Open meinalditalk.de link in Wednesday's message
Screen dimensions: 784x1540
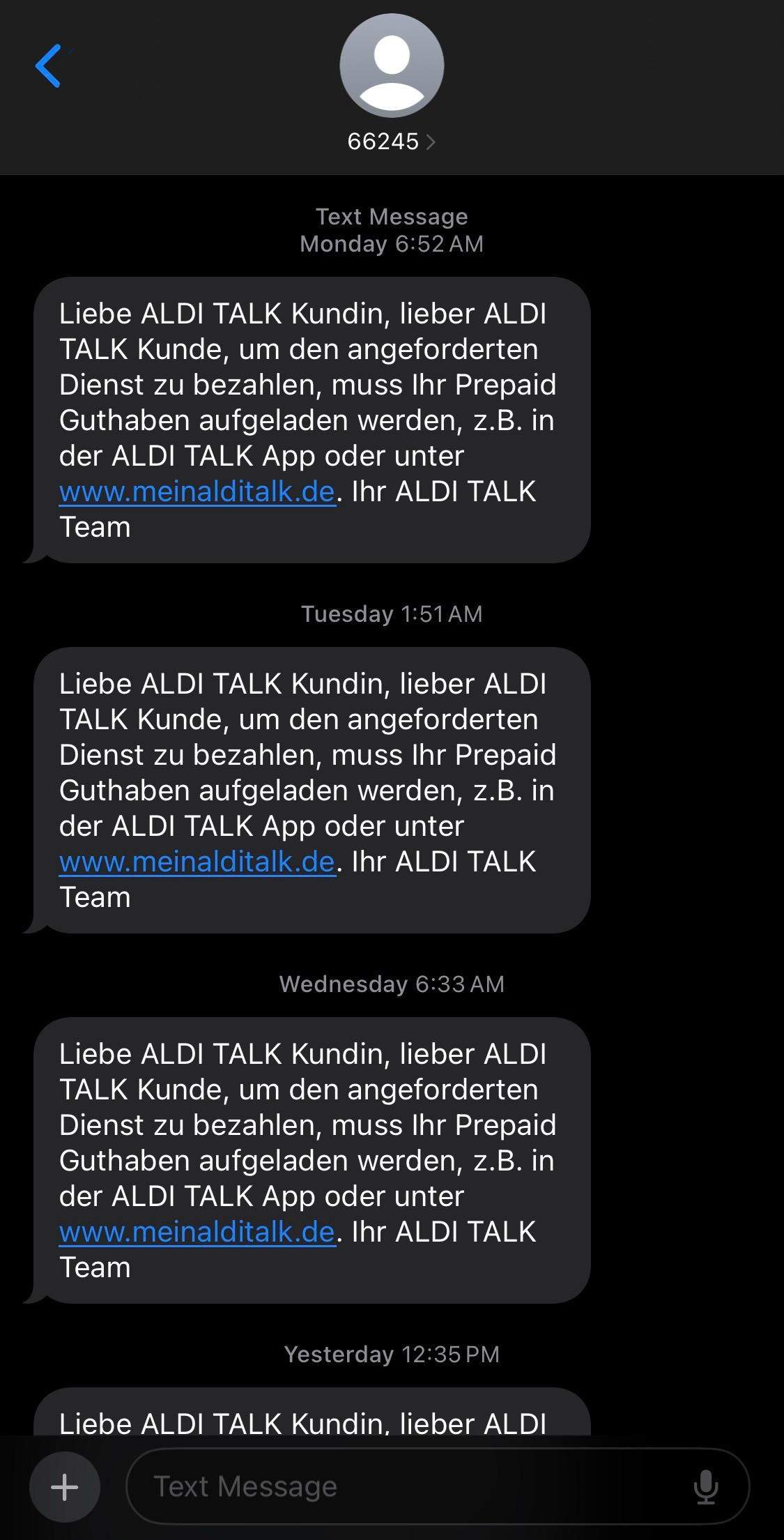point(197,1233)
